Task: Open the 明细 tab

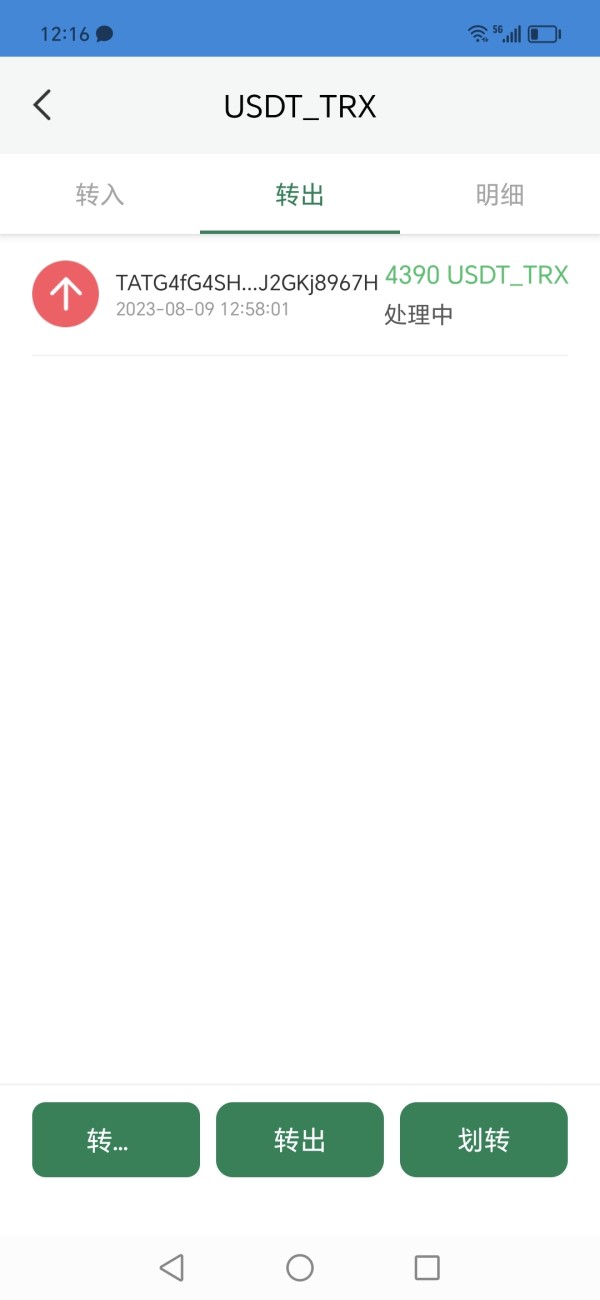Action: click(500, 194)
